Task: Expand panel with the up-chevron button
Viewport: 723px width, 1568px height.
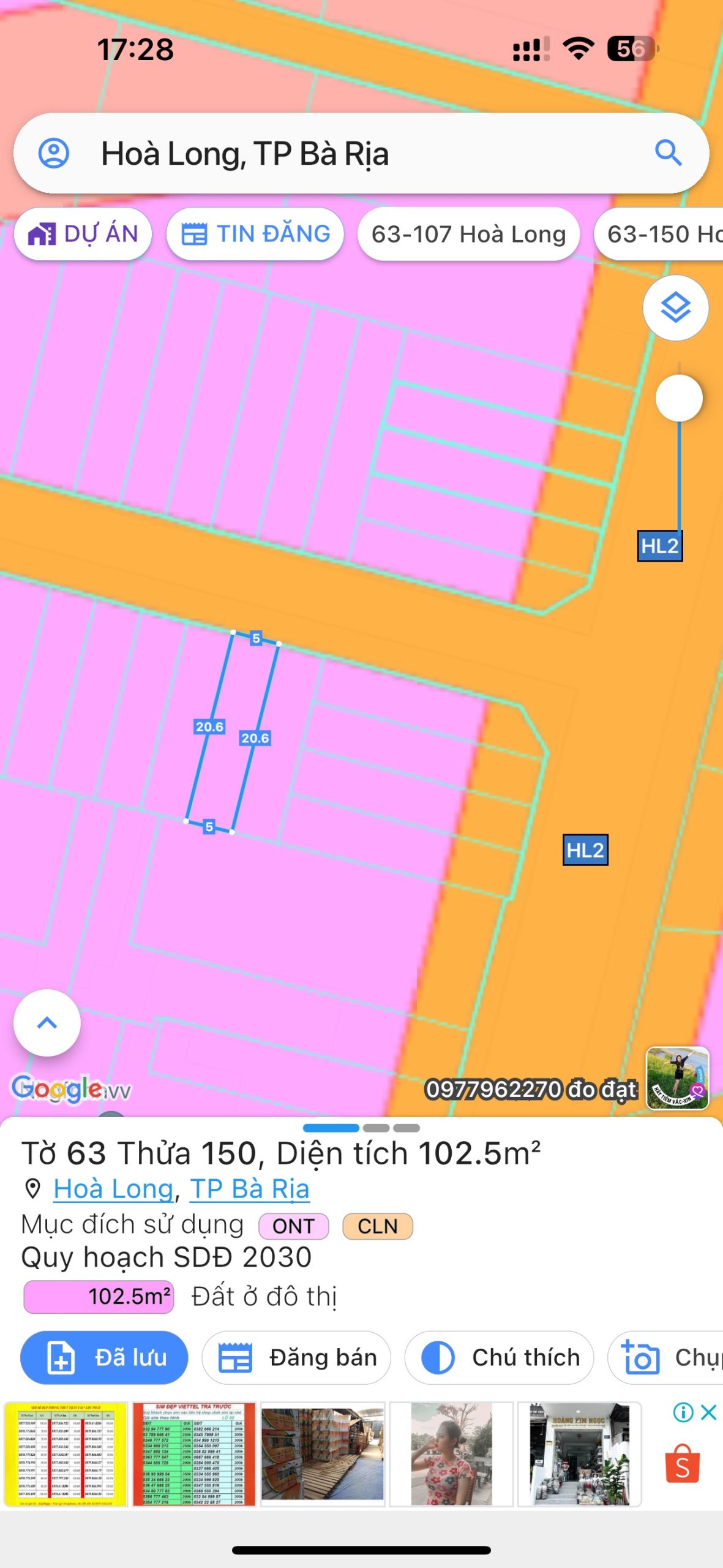Action: [47, 1022]
